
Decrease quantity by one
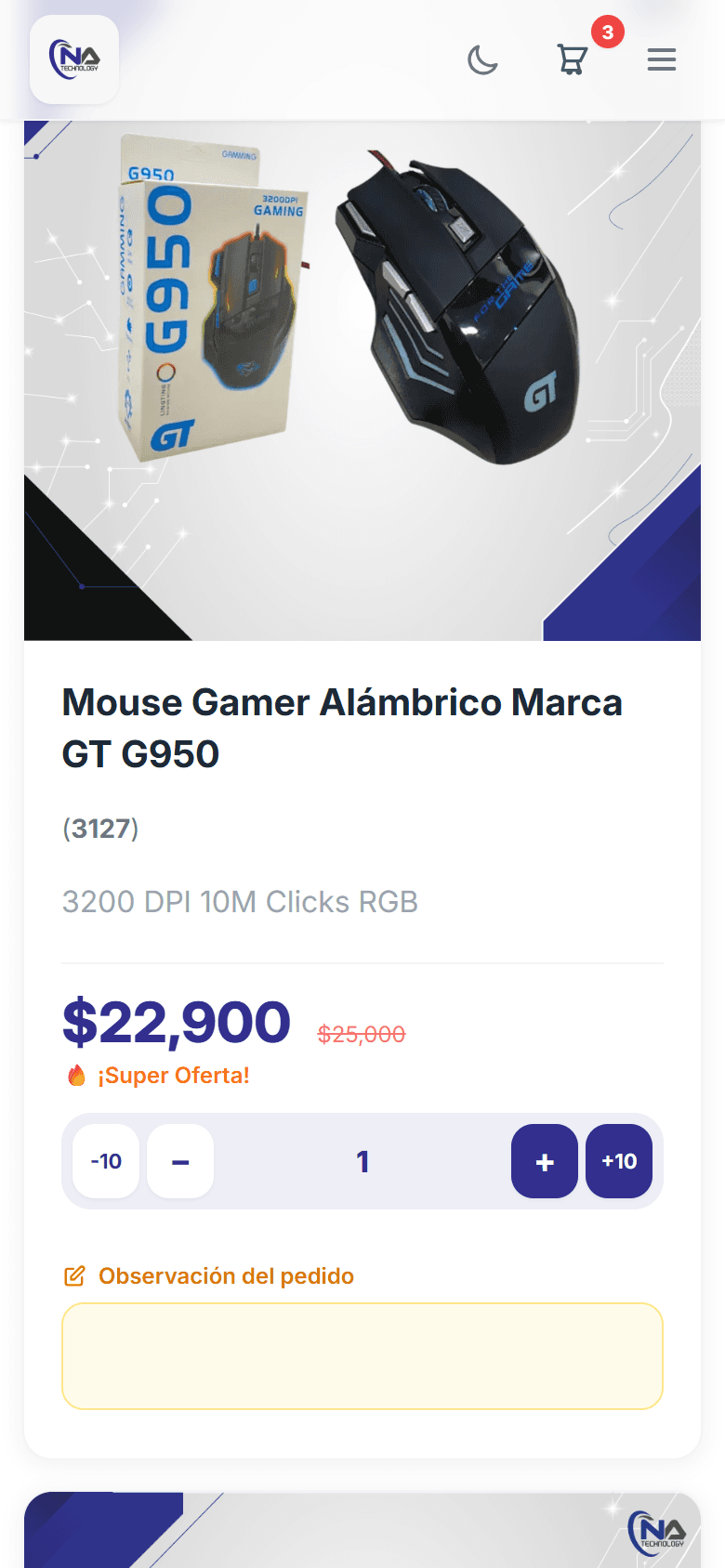[180, 1161]
